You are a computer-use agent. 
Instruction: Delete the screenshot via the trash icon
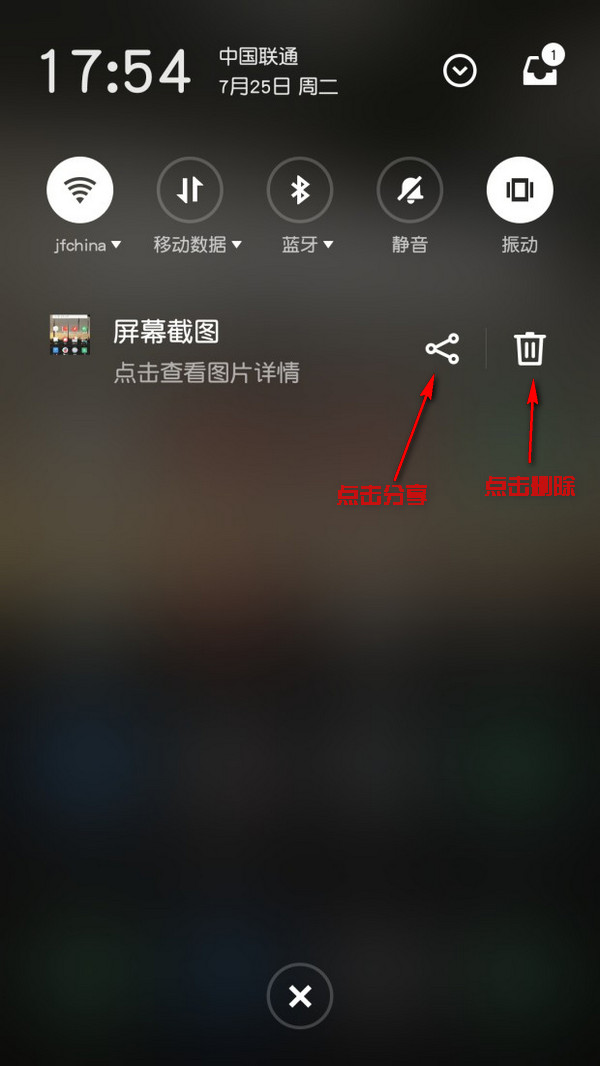click(530, 349)
